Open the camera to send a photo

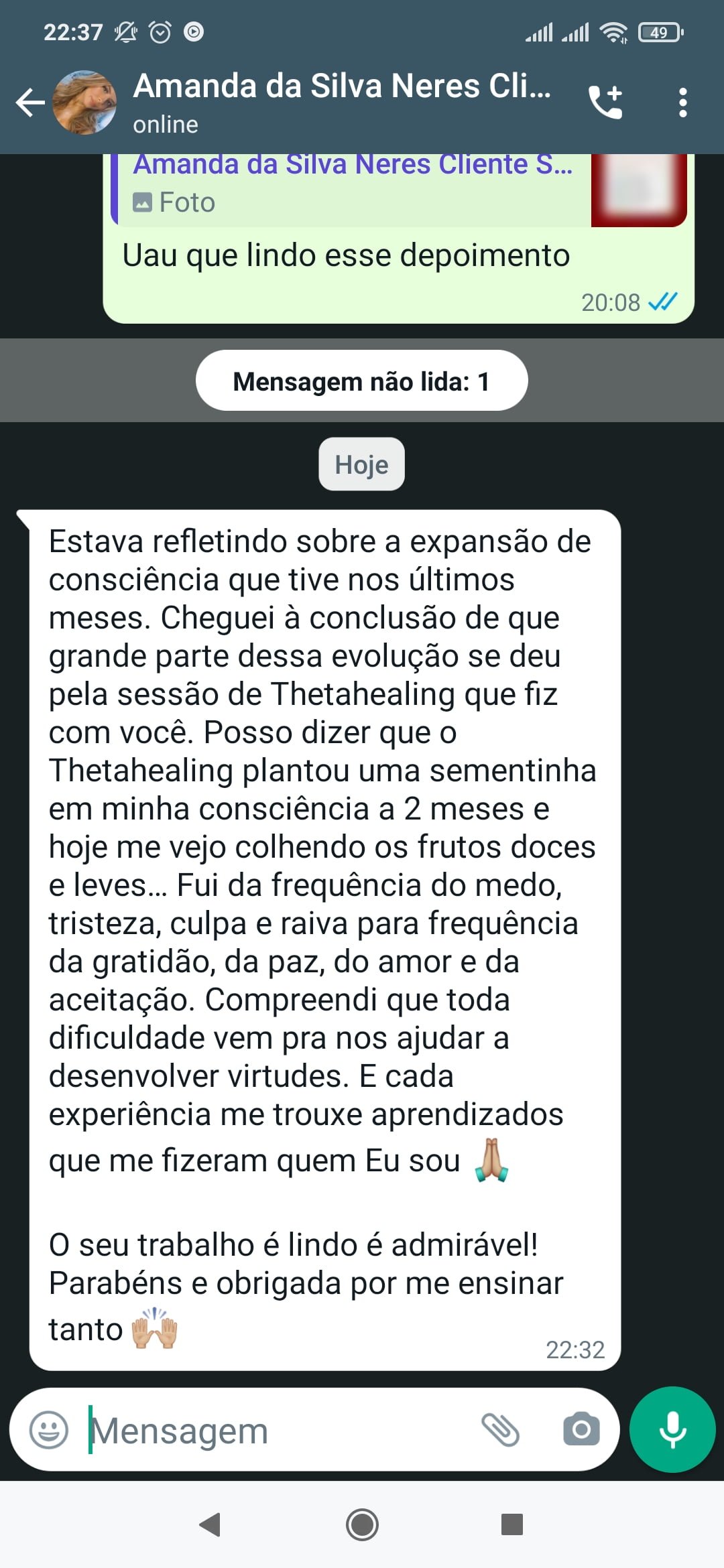[x=581, y=1429]
